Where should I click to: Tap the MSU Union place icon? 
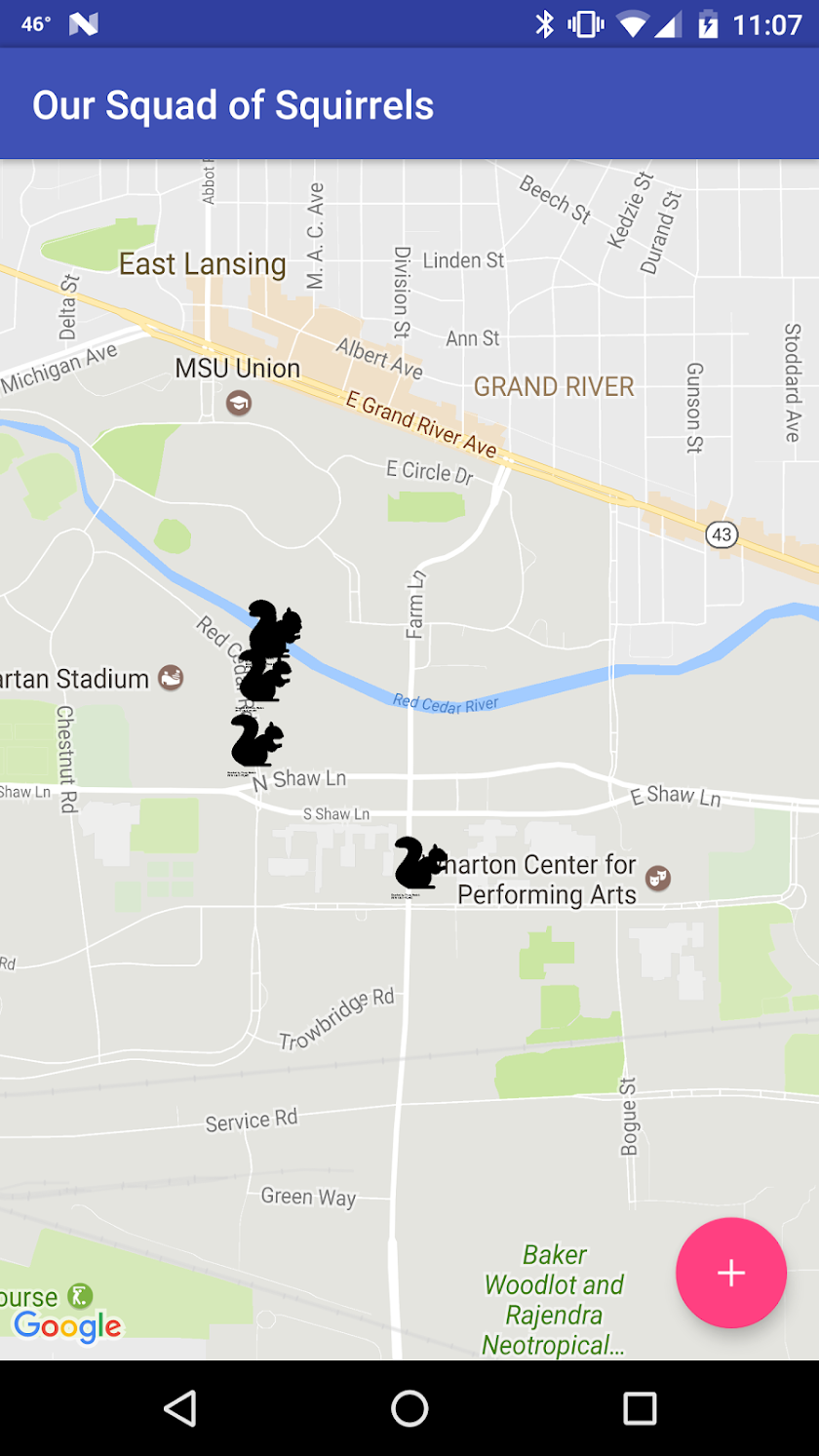click(239, 403)
